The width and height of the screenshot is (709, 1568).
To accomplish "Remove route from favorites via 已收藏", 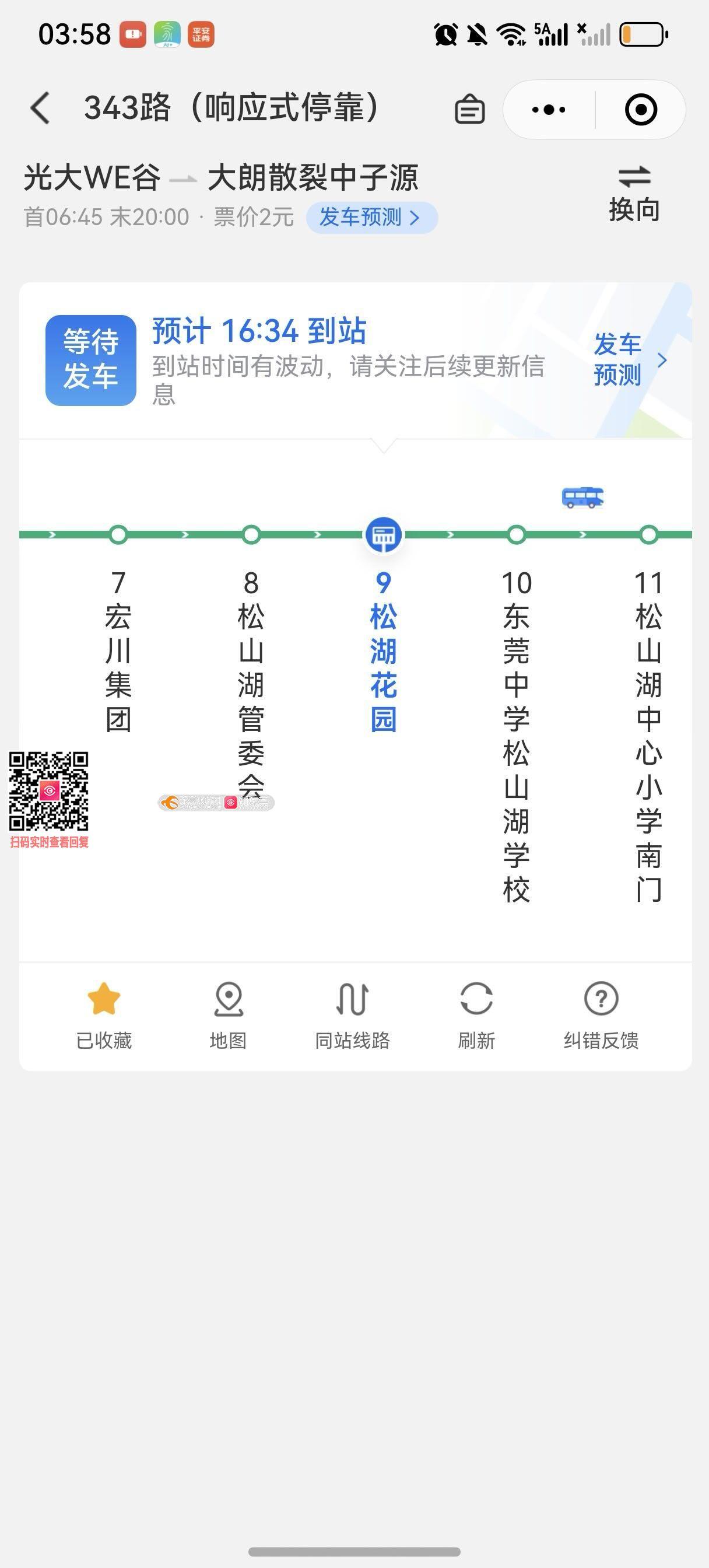I will (104, 1014).
